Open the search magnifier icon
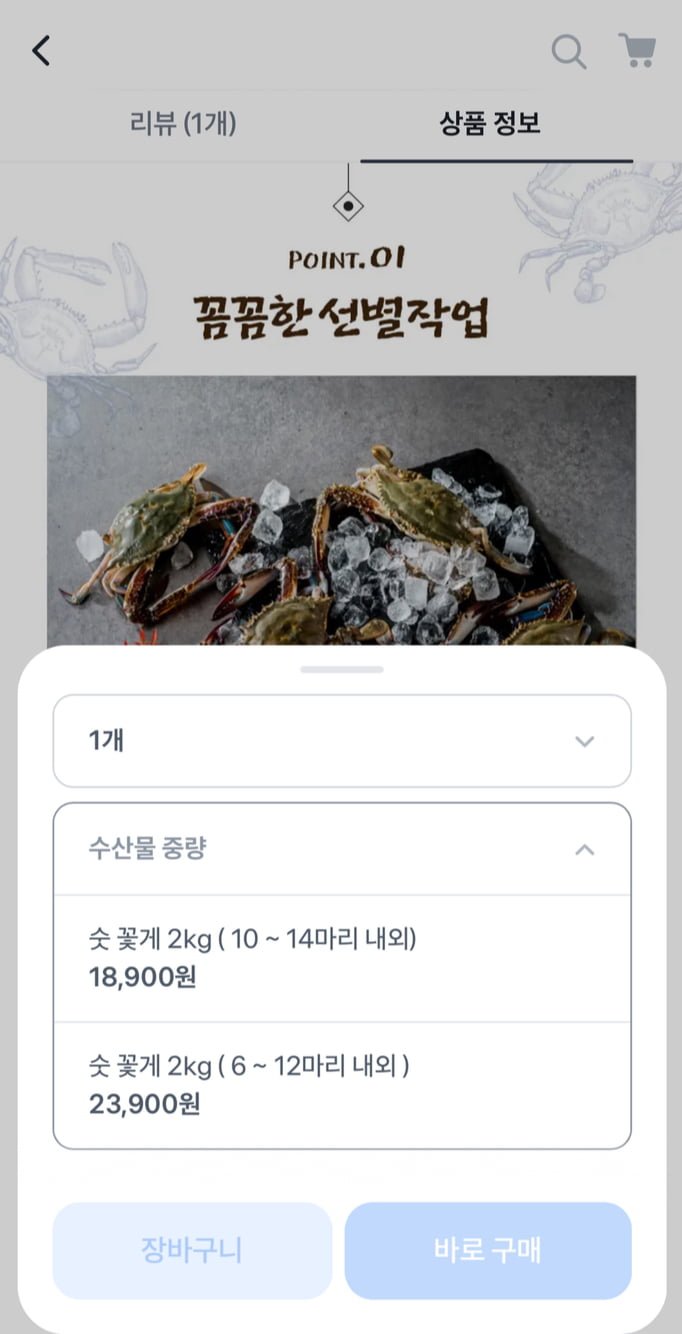Screen dimensions: 682x1334 pyautogui.click(x=569, y=50)
